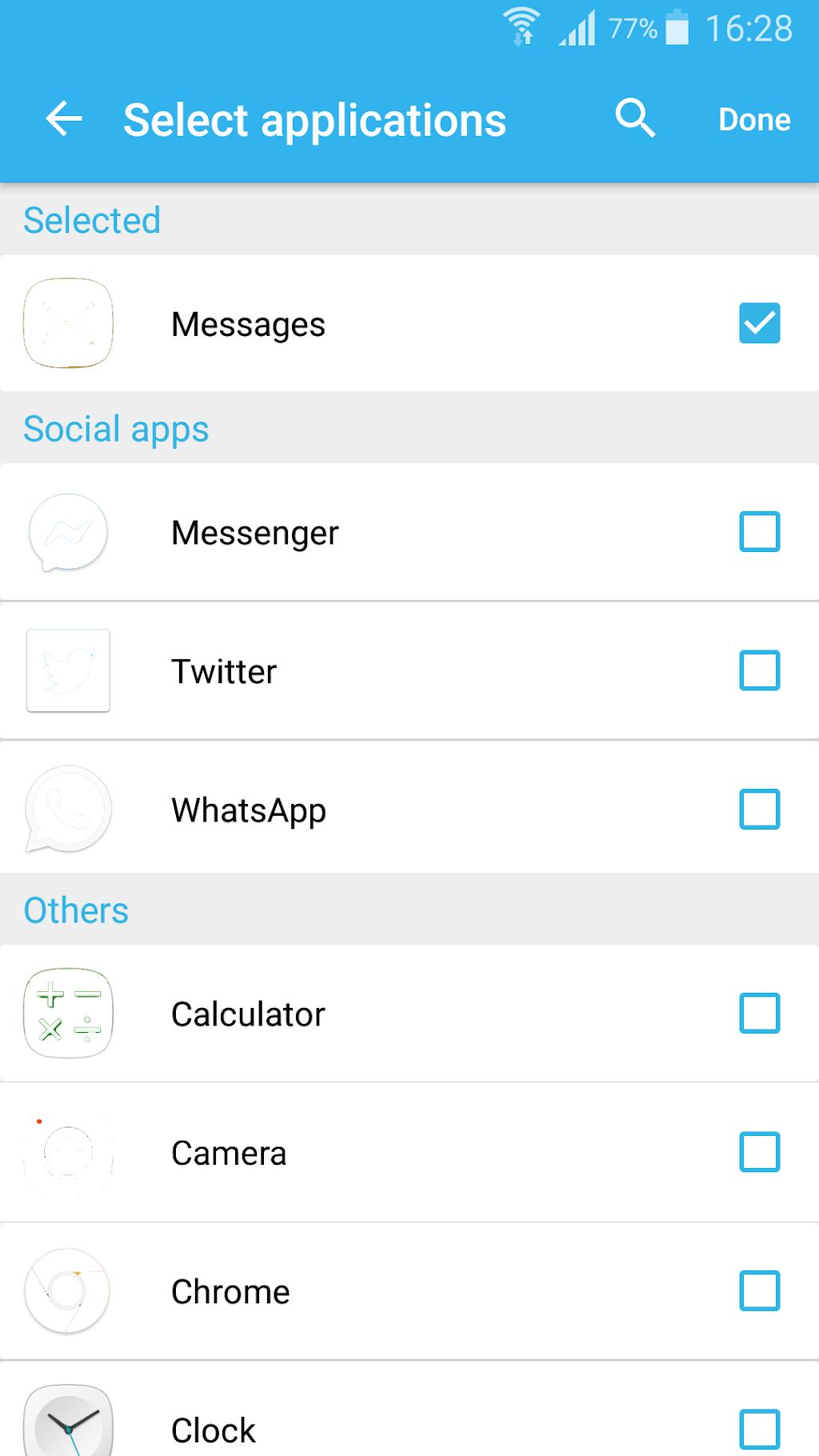
Task: Enable the Twitter checkbox
Action: coord(758,671)
